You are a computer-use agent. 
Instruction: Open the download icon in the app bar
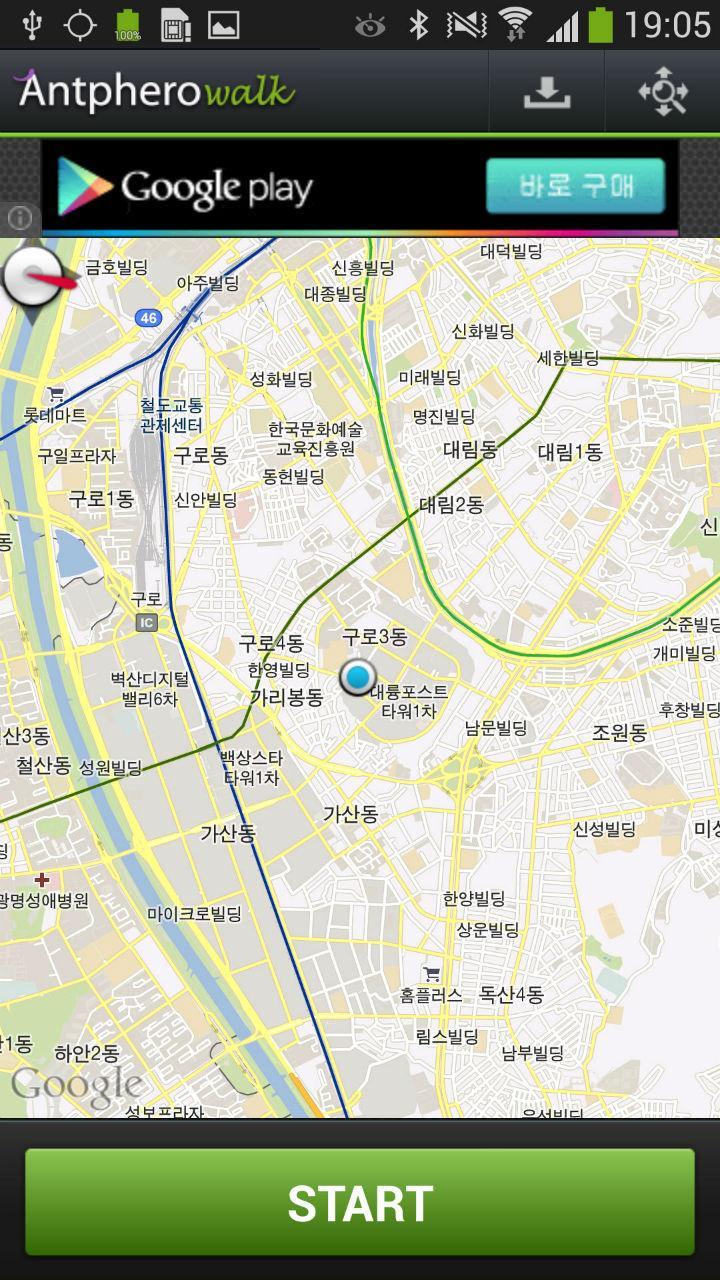[546, 92]
